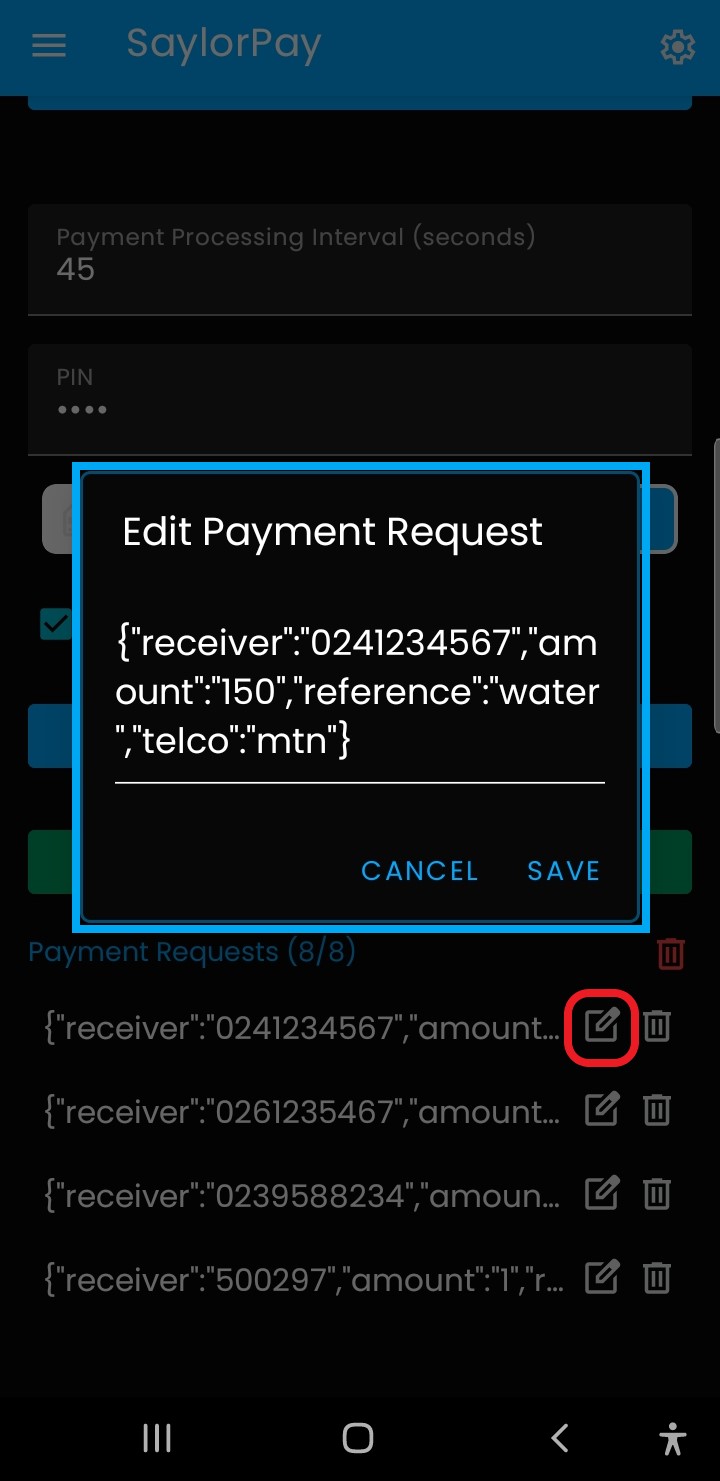The height and width of the screenshot is (1481, 720).
Task: Open the hamburger drawer menu
Action: pos(49,46)
